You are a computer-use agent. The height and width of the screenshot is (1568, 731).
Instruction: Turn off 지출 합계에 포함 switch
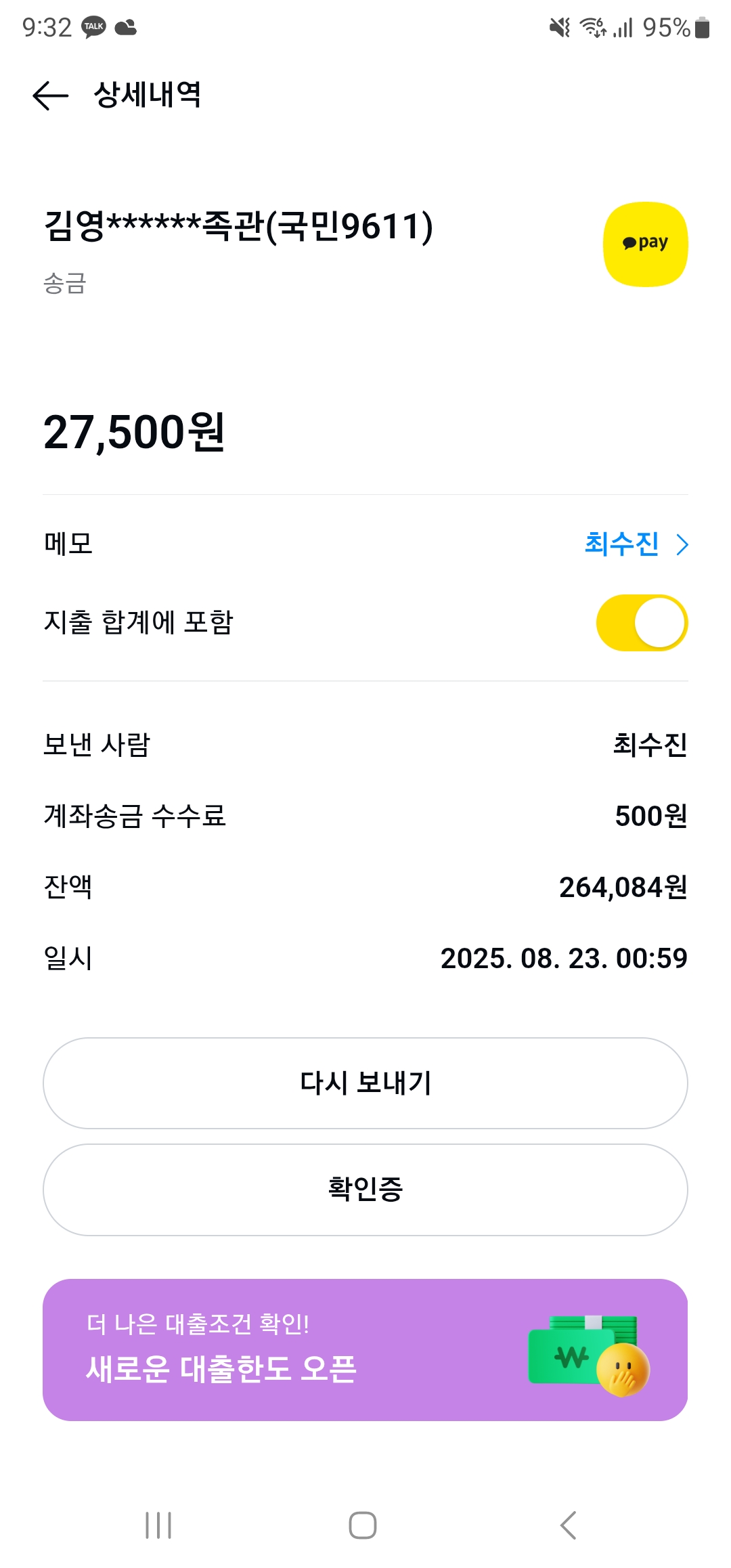[642, 623]
